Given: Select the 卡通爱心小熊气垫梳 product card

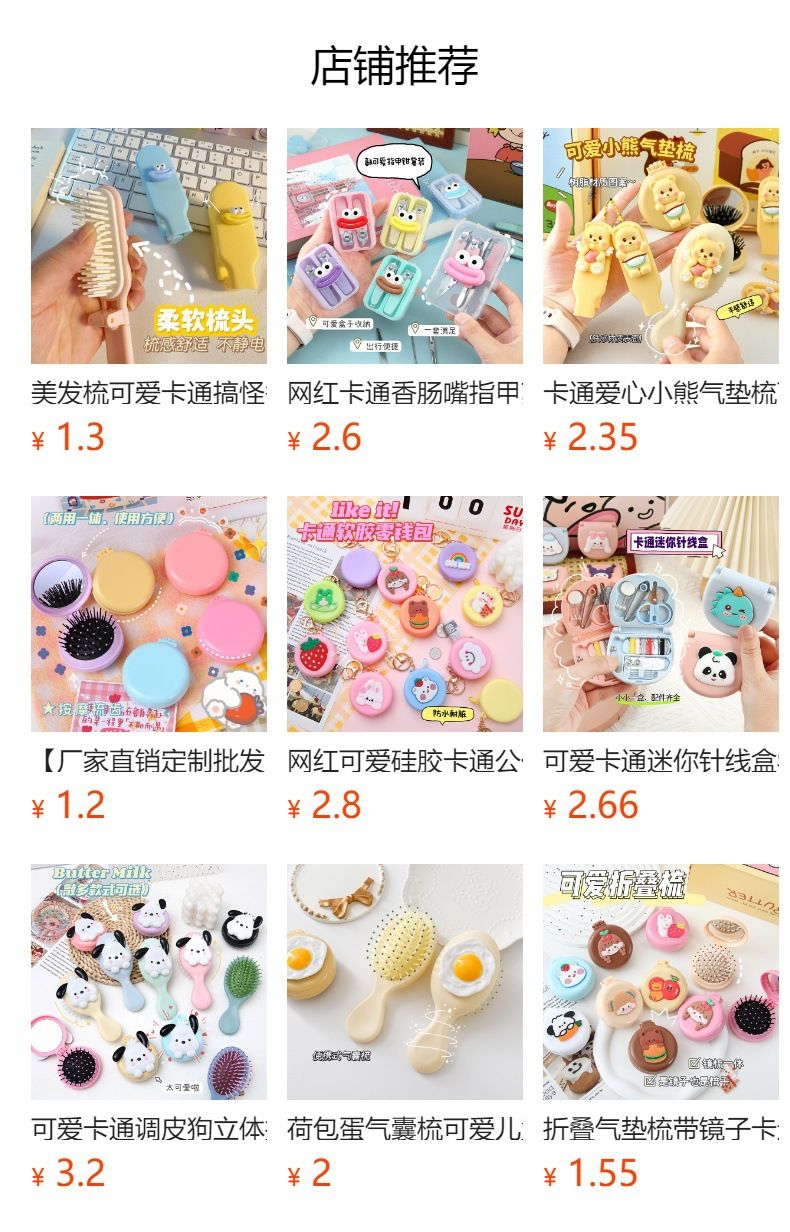Looking at the screenshot, I should [660, 246].
